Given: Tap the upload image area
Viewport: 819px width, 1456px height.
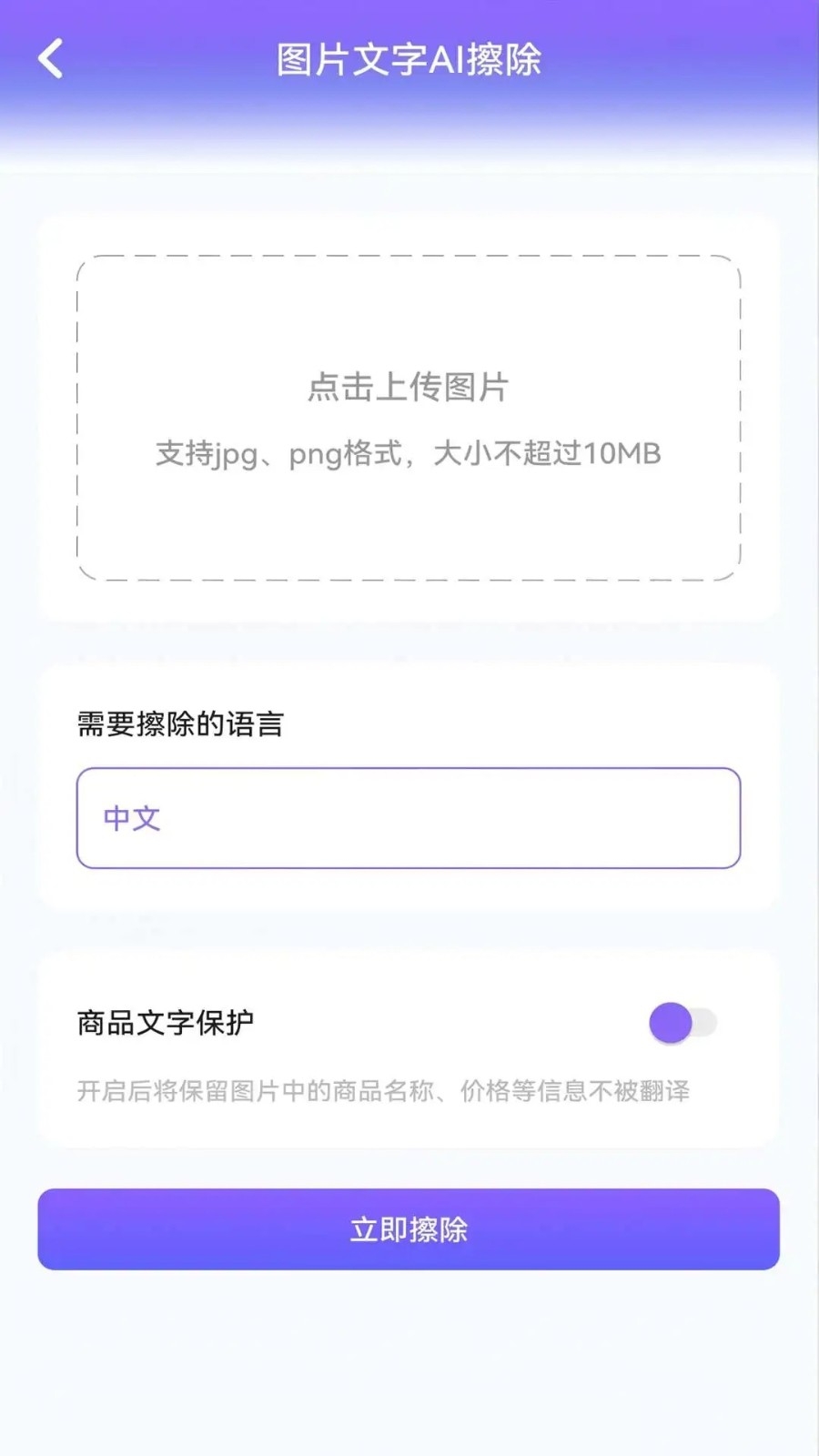Looking at the screenshot, I should [409, 418].
